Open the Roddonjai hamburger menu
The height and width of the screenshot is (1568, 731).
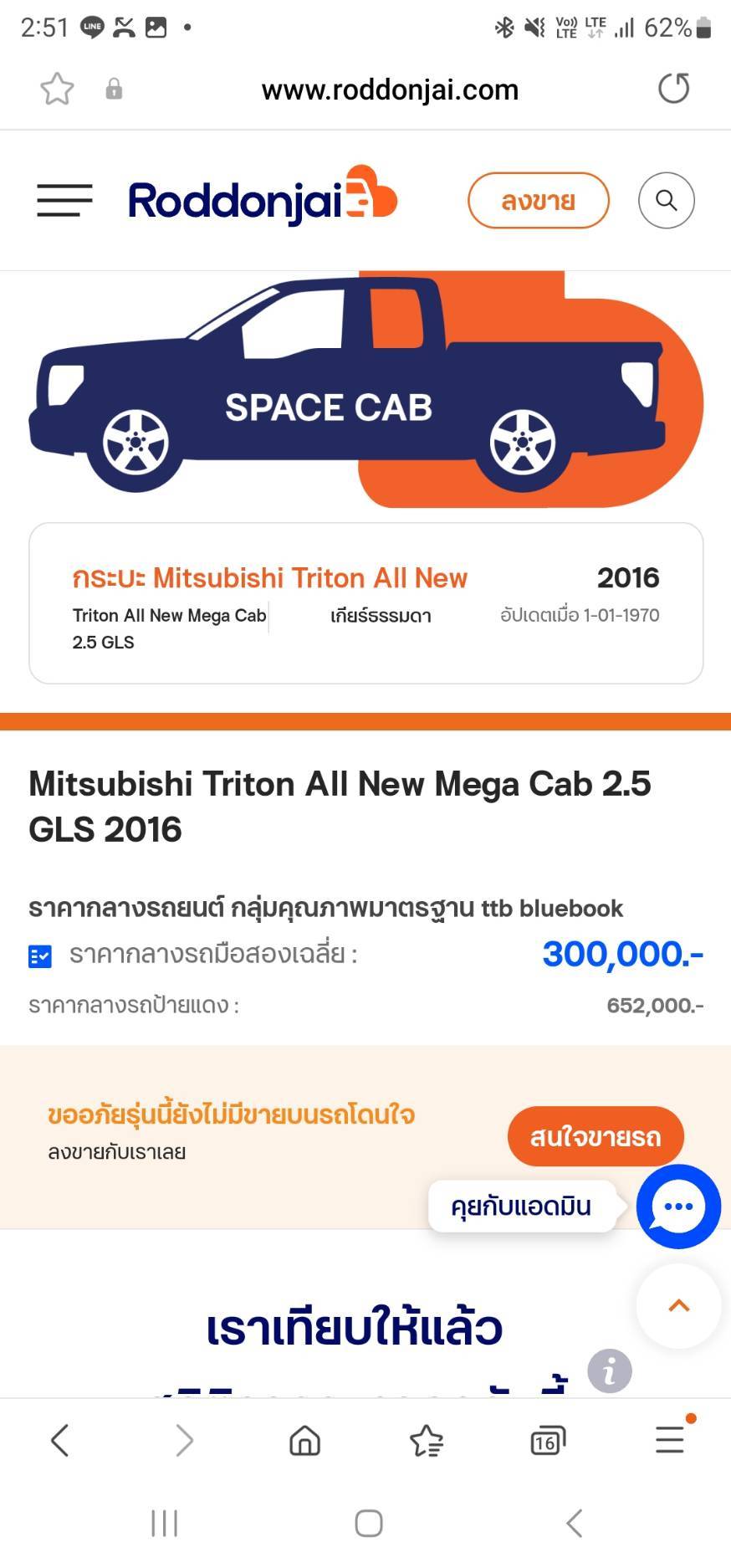(x=64, y=201)
